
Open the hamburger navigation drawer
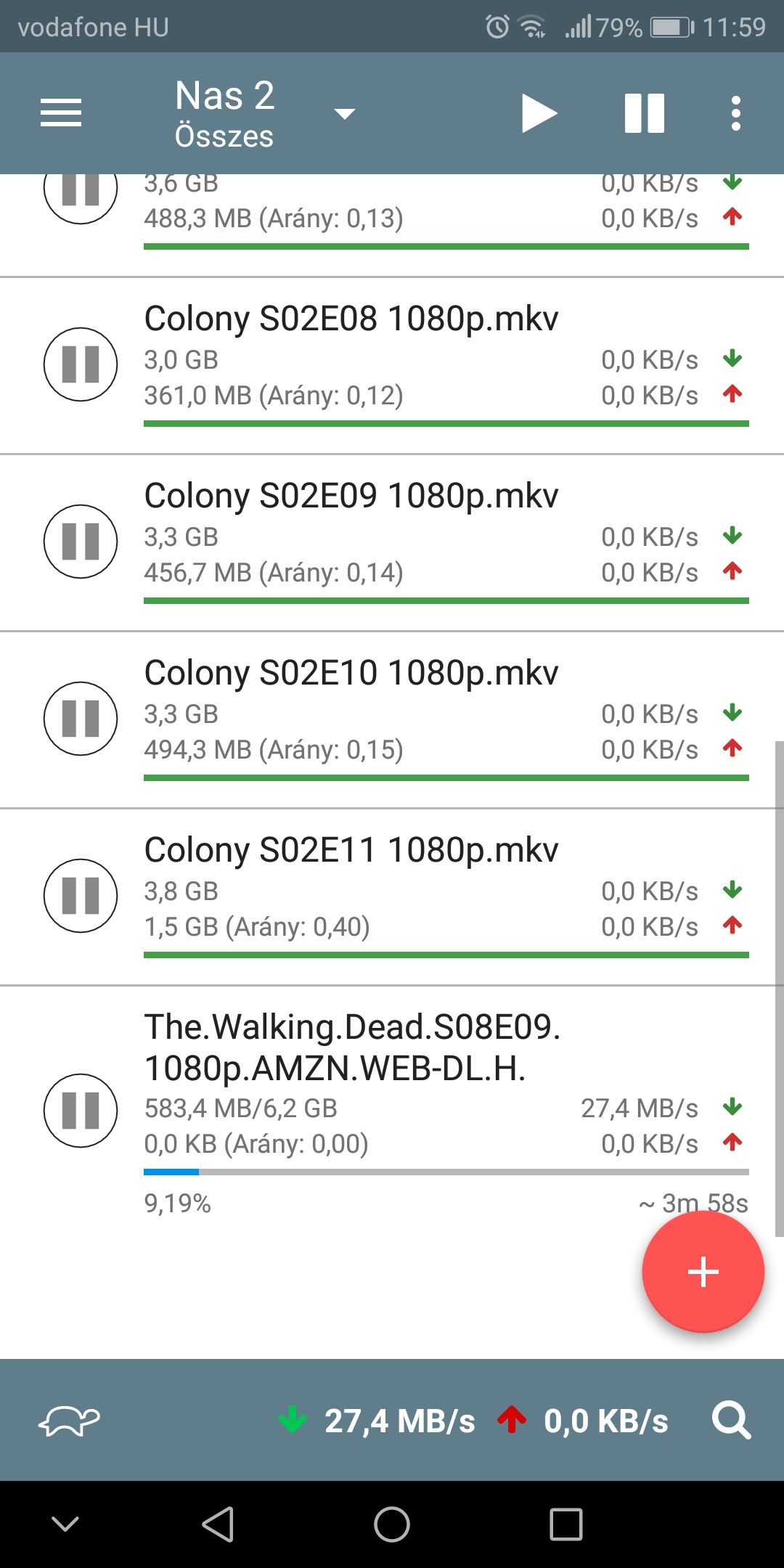[x=61, y=113]
